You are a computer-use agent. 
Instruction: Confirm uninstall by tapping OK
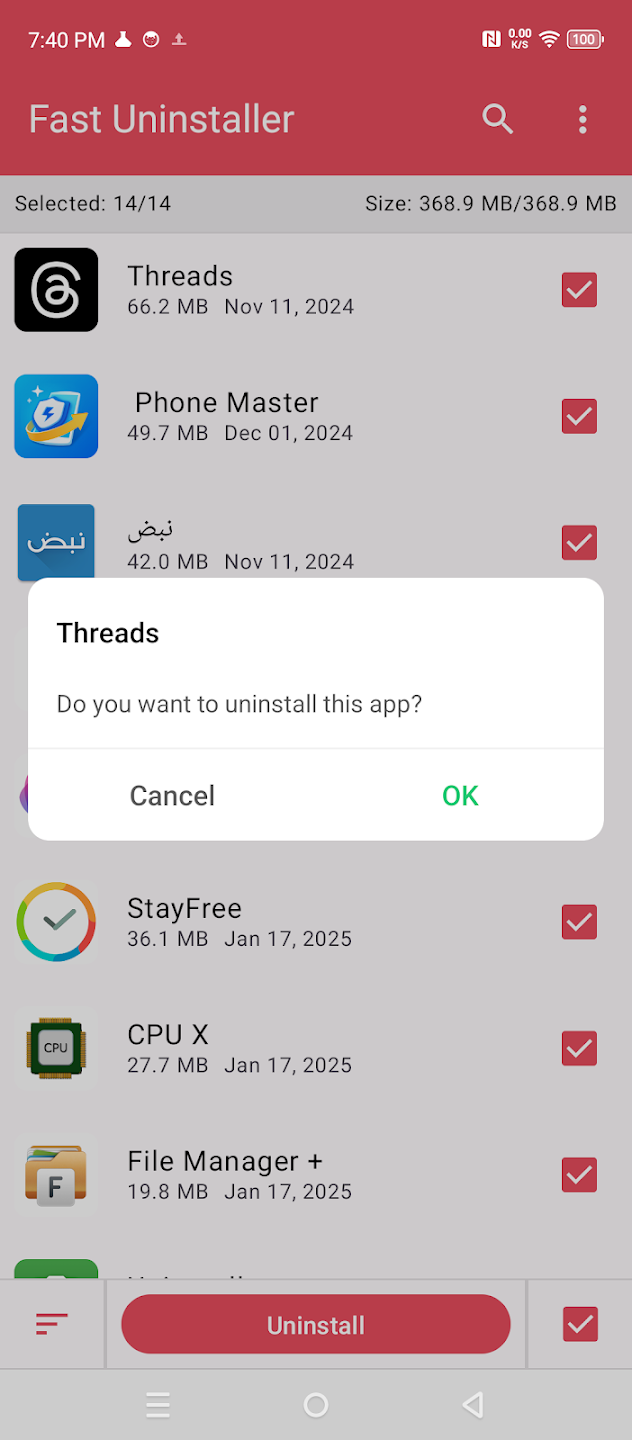pyautogui.click(x=460, y=796)
